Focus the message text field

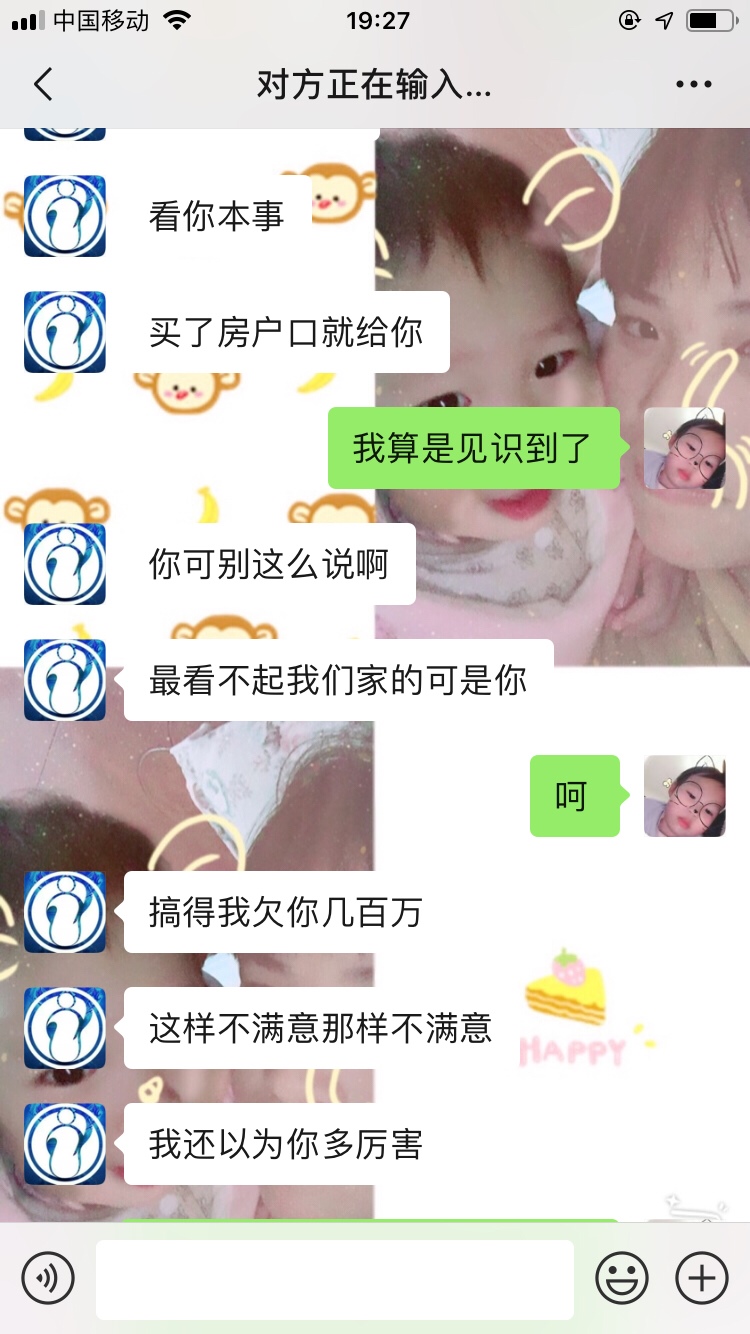(x=334, y=1279)
